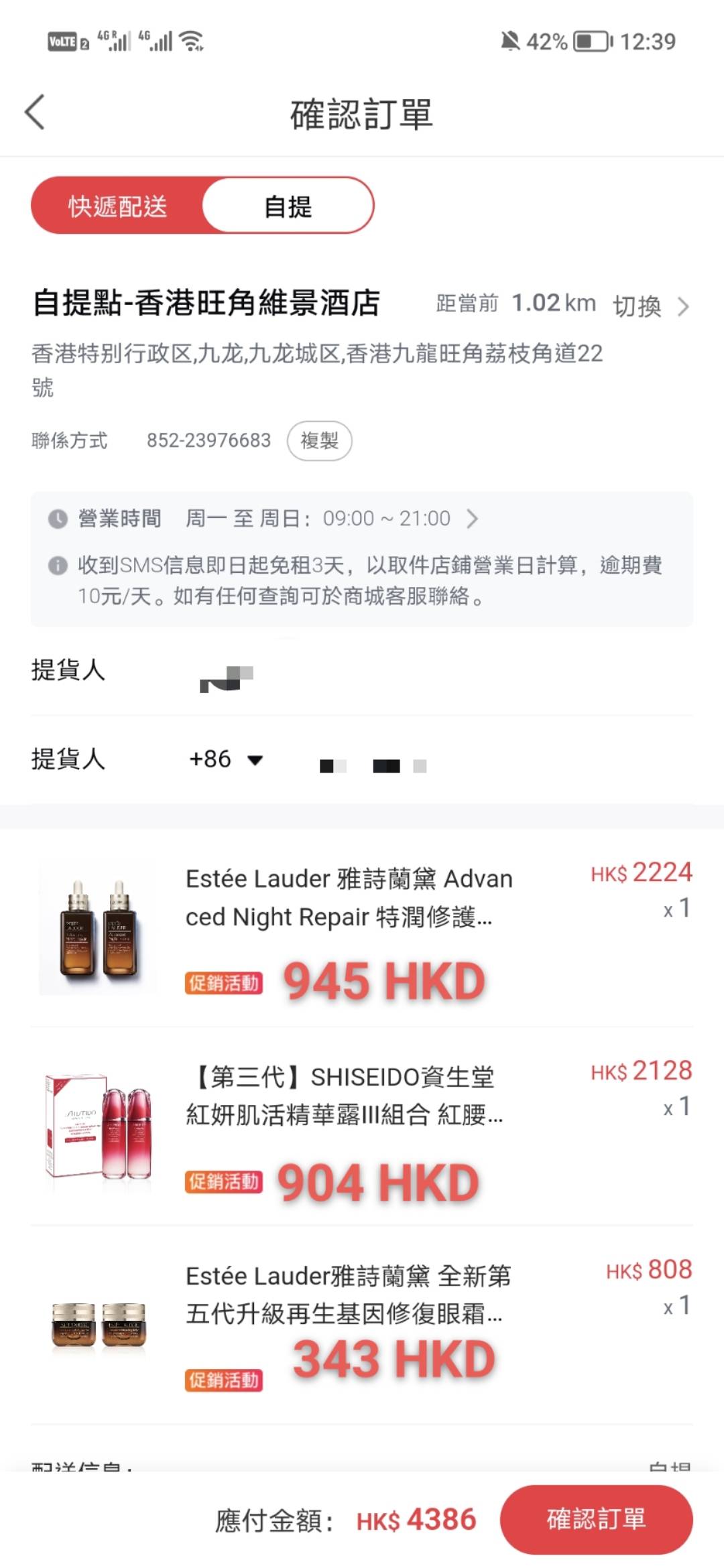The height and width of the screenshot is (1568, 724).
Task: Tap 複製 to copy the phone number
Action: 320,440
